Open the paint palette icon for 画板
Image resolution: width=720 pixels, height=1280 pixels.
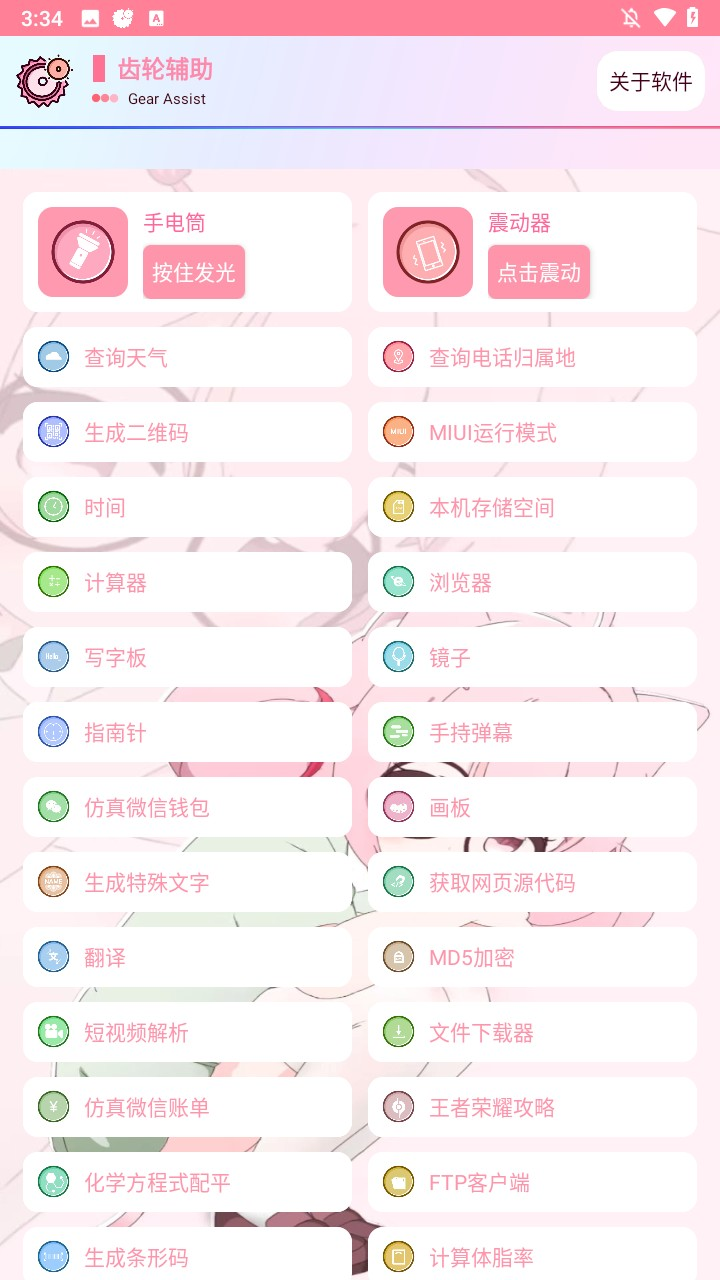[398, 807]
